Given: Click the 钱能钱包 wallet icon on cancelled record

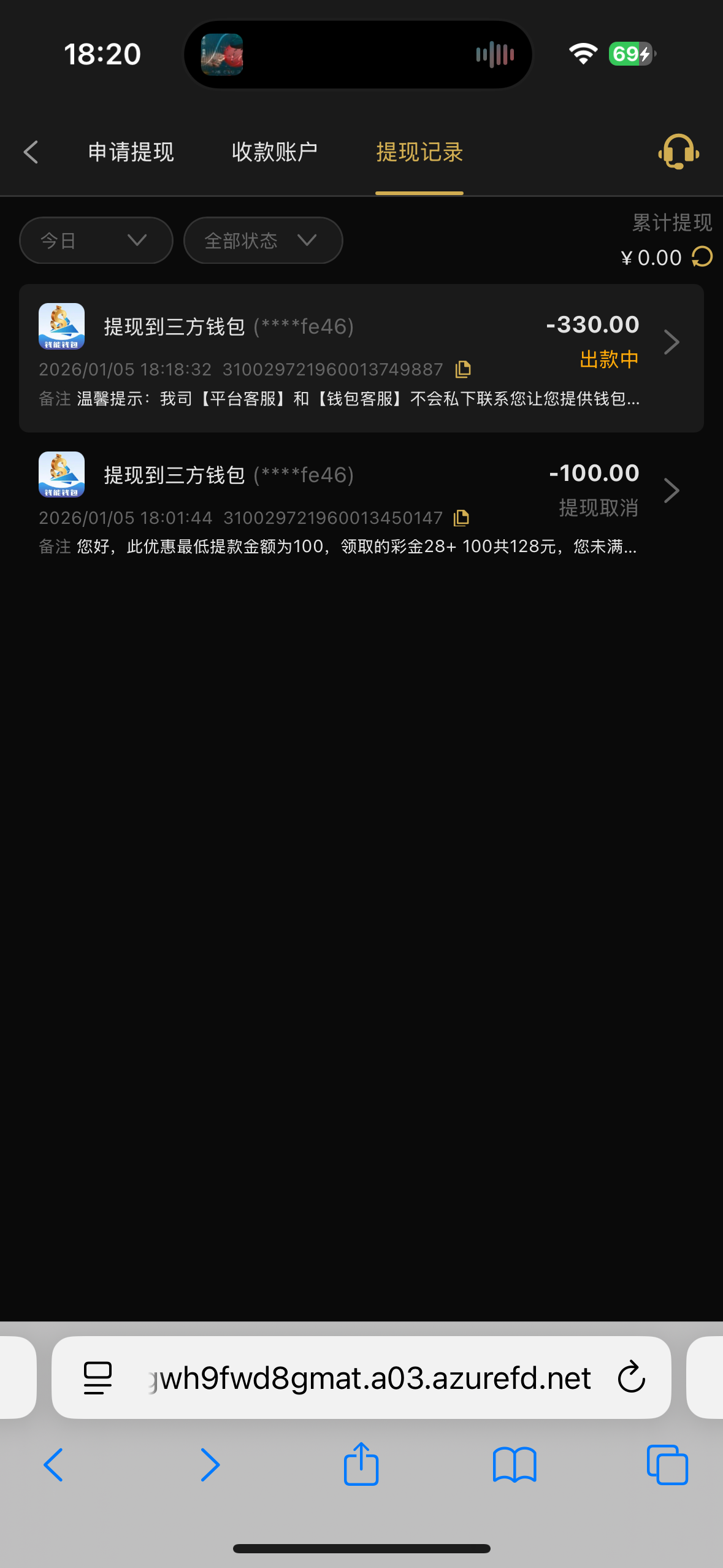Looking at the screenshot, I should pos(62,474).
